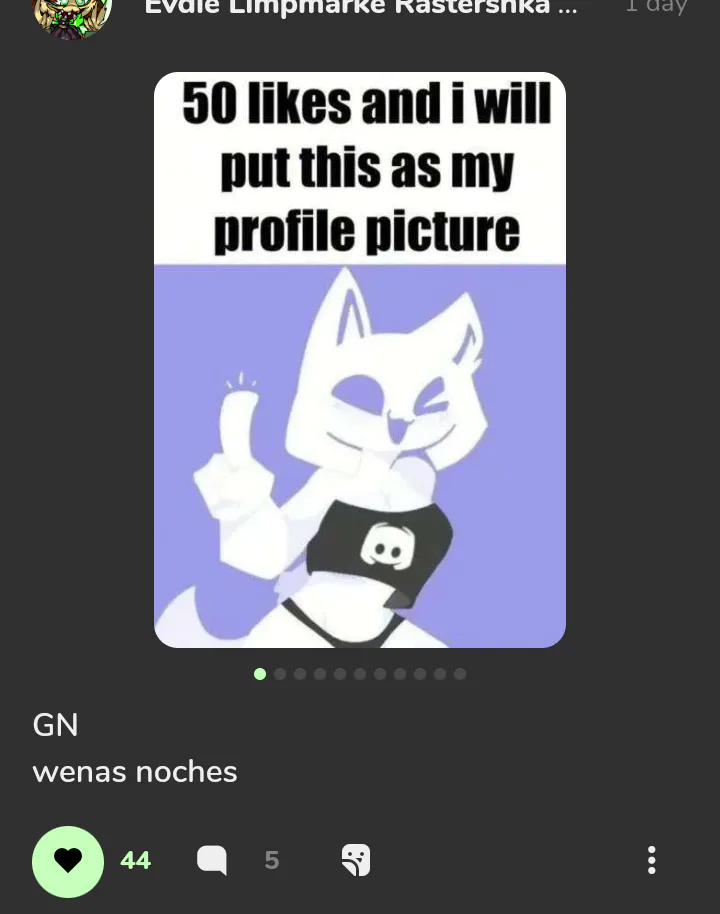Image resolution: width=720 pixels, height=914 pixels.
Task: Share the post via the share icon
Action: 356,860
